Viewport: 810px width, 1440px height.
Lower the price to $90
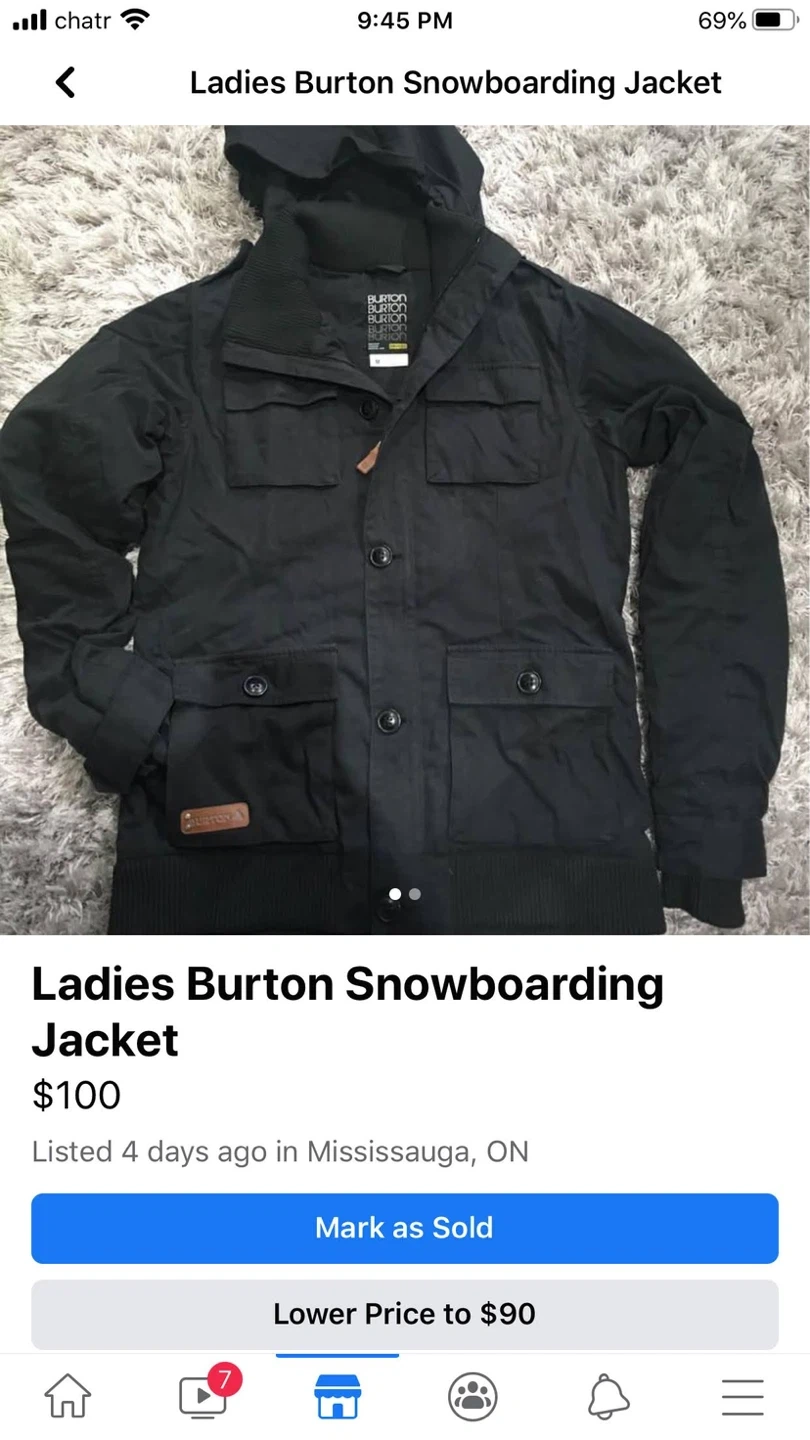pyautogui.click(x=405, y=1314)
